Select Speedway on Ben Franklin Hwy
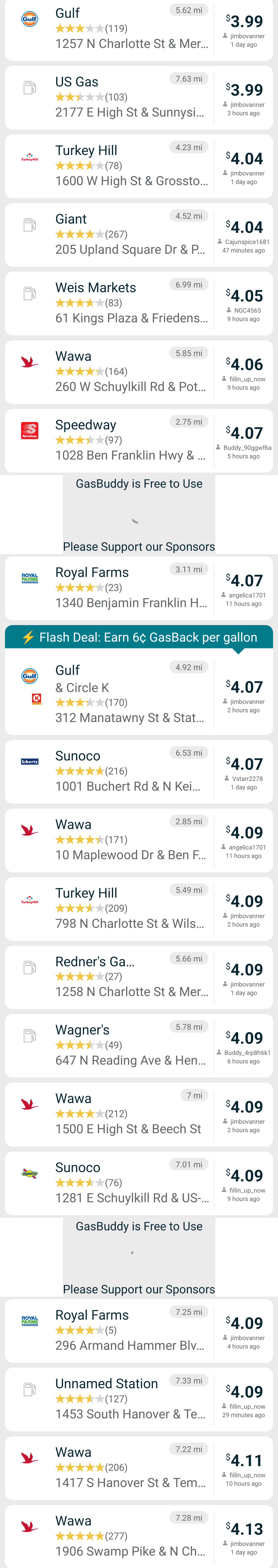Screen dimensions: 278x1568 pyautogui.click(x=131, y=440)
